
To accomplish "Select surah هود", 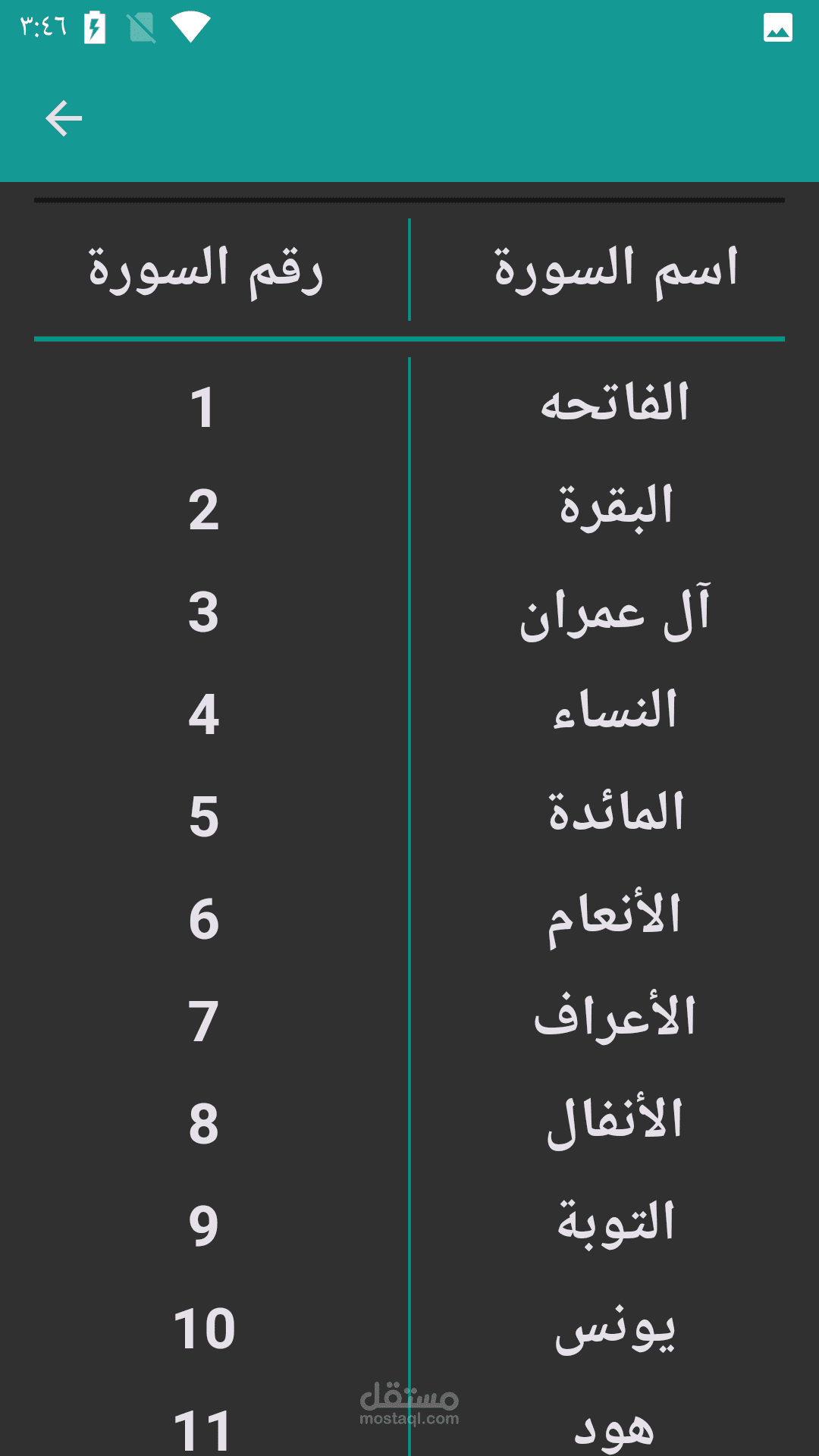I will [x=615, y=1429].
